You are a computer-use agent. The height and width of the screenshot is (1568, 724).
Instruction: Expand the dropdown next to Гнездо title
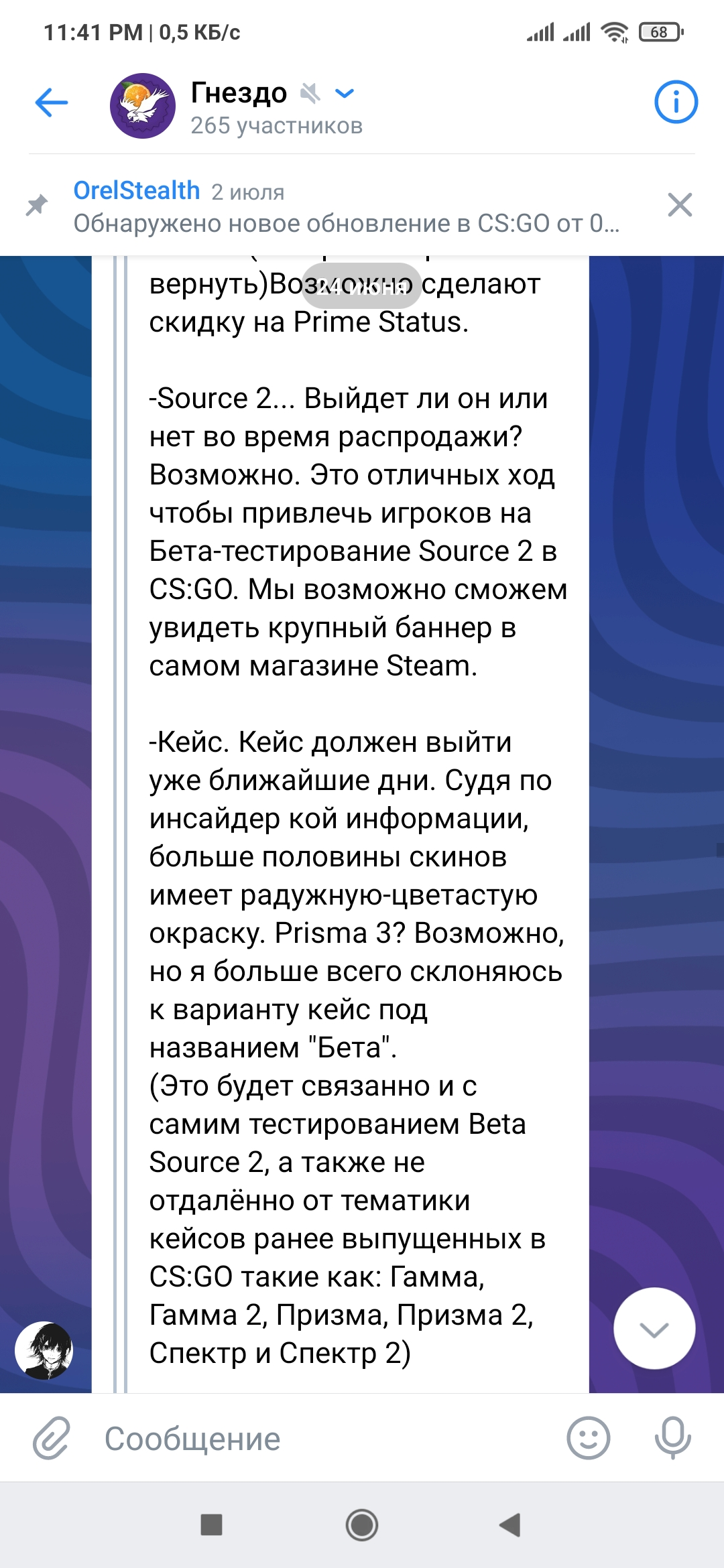(x=344, y=93)
